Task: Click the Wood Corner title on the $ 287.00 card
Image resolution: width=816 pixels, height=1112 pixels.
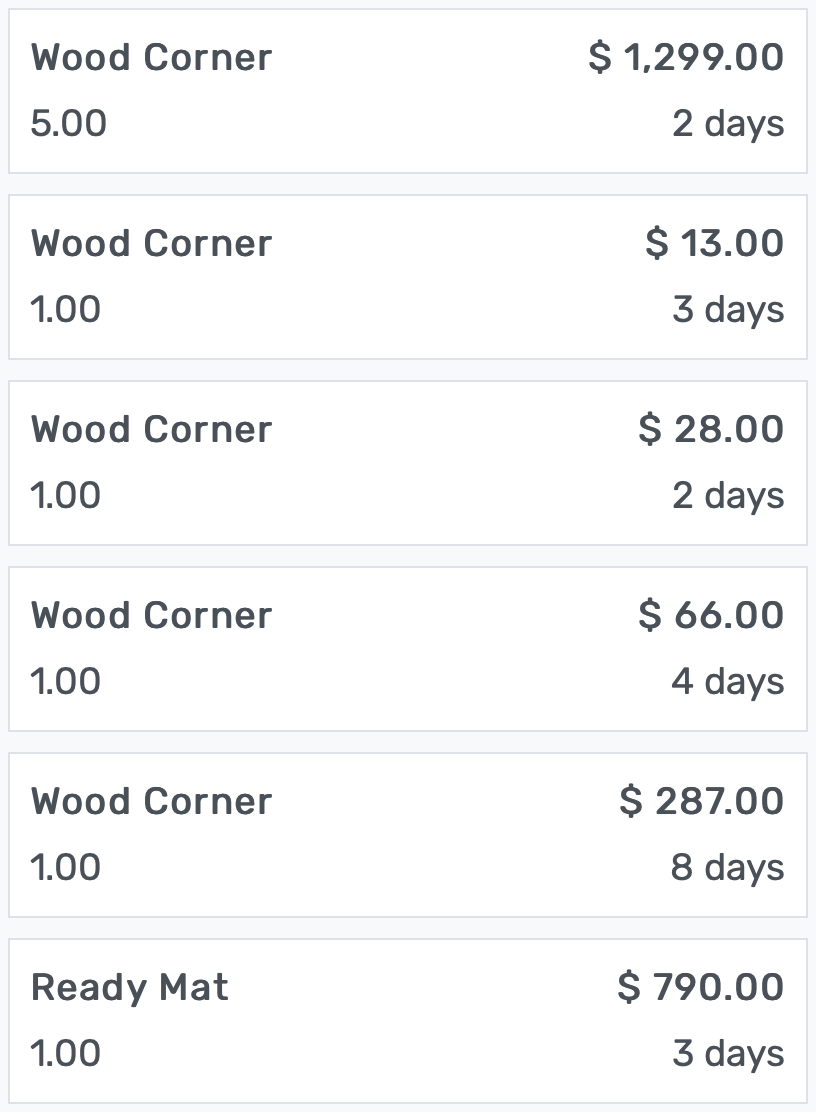Action: [x=150, y=801]
